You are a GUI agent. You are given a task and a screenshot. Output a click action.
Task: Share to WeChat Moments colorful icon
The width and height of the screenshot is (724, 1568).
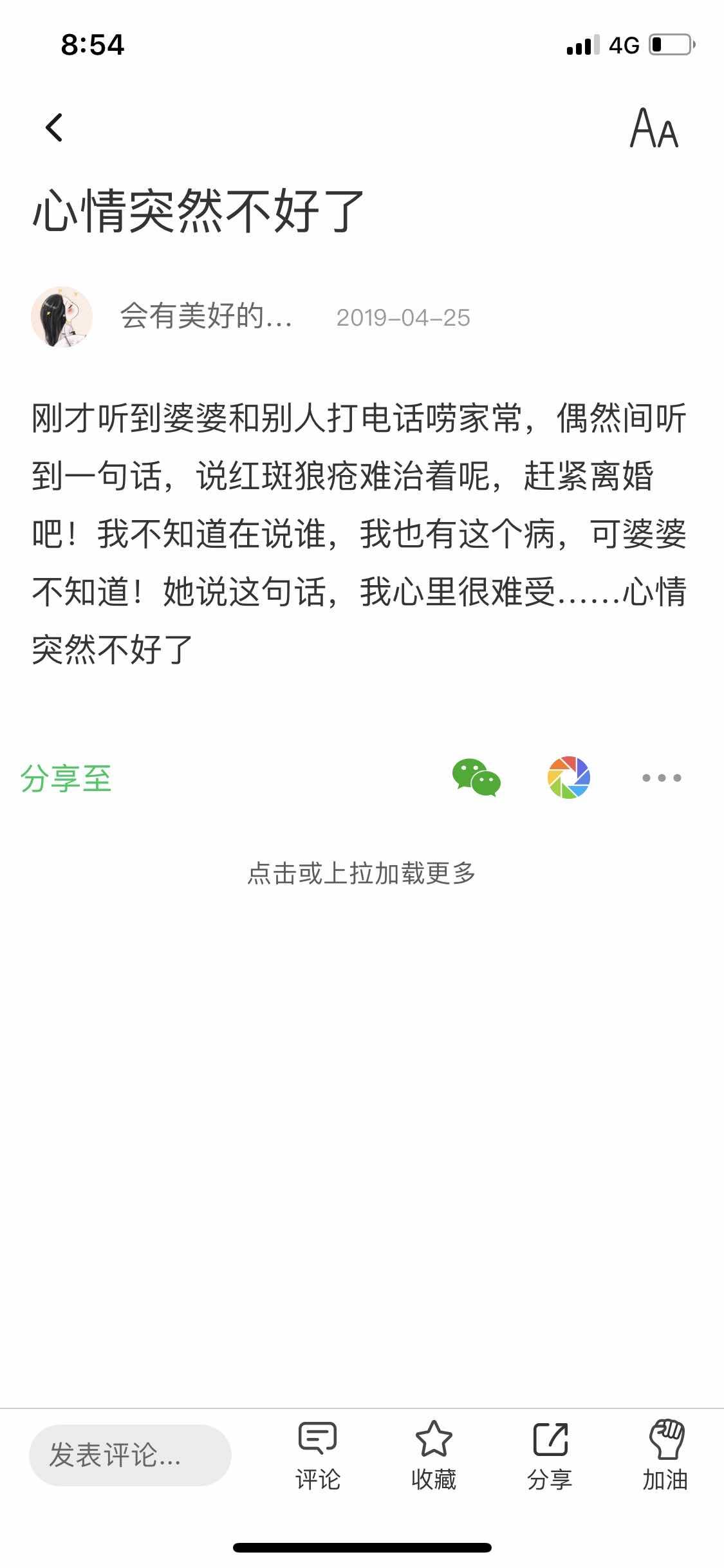[568, 778]
